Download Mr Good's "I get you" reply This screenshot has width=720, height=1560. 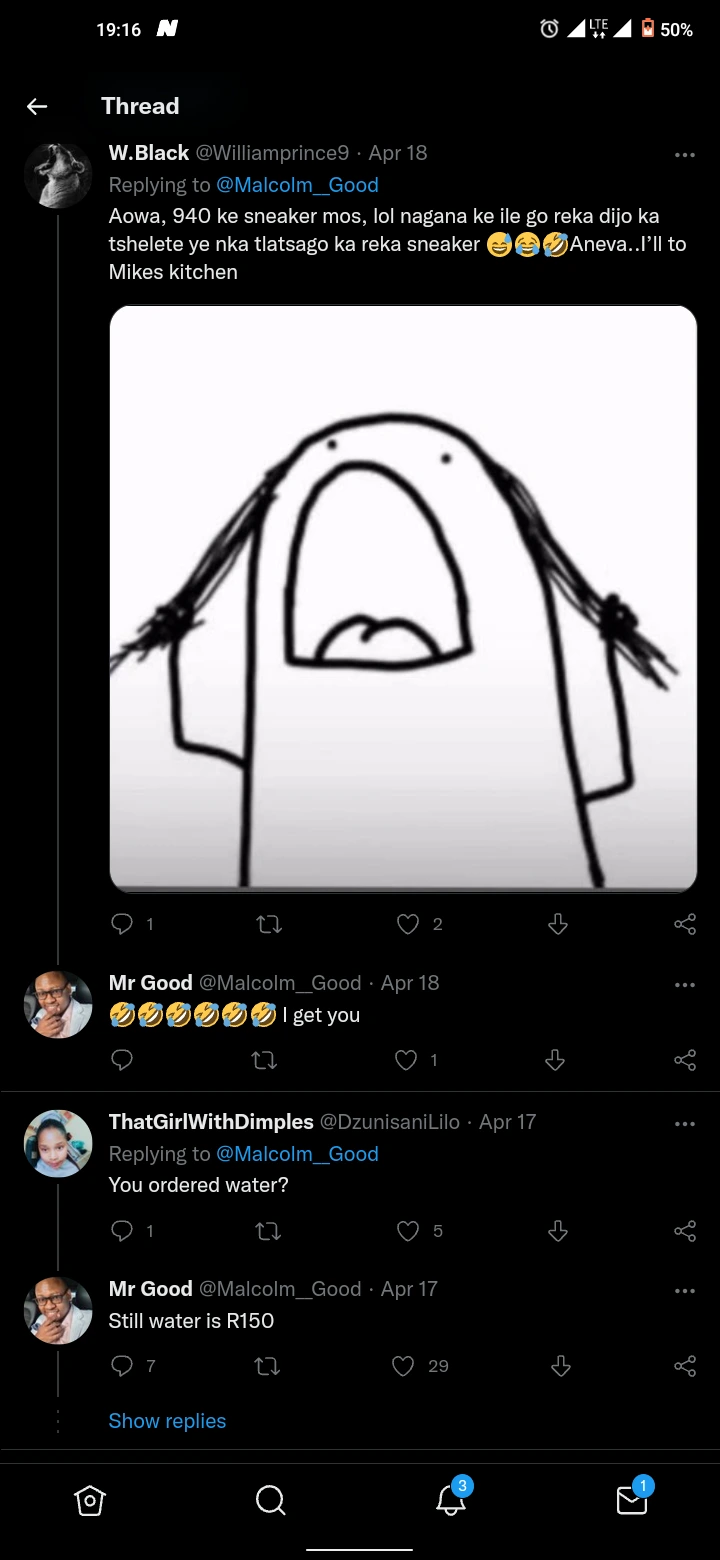click(557, 1060)
